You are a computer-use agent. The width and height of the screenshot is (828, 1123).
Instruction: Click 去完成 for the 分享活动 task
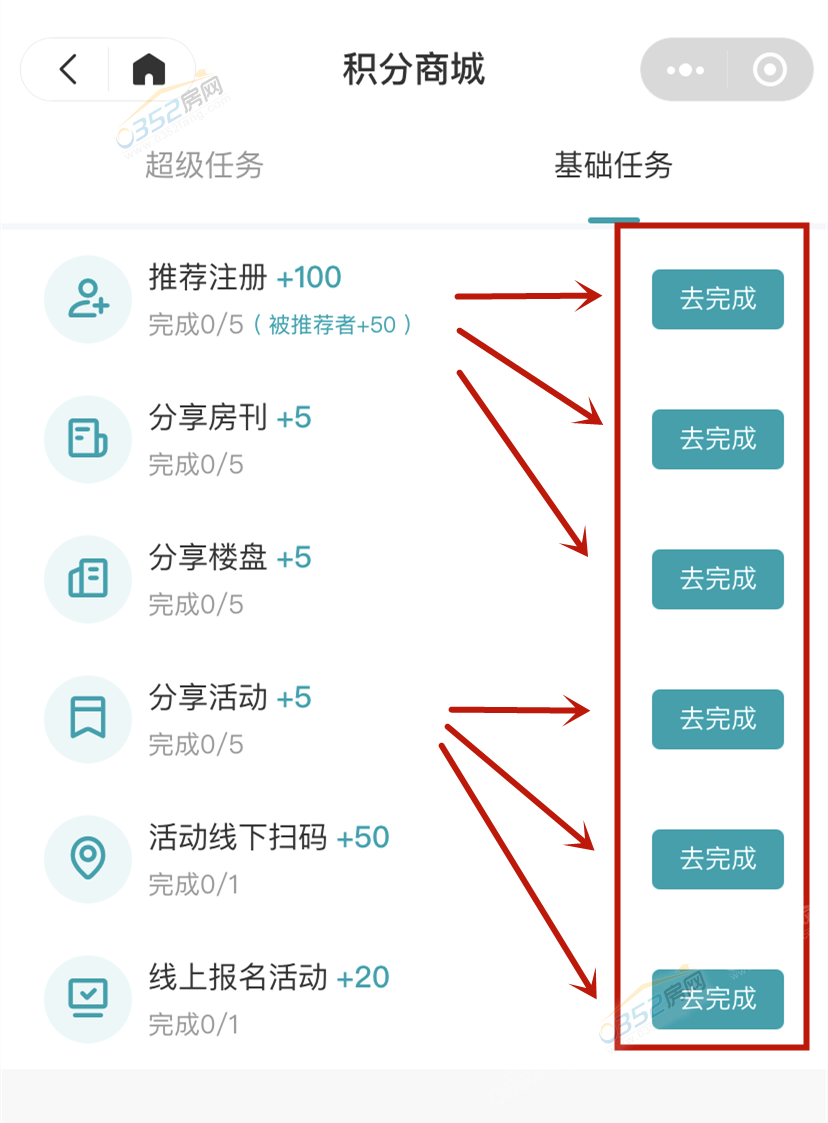pyautogui.click(x=717, y=719)
